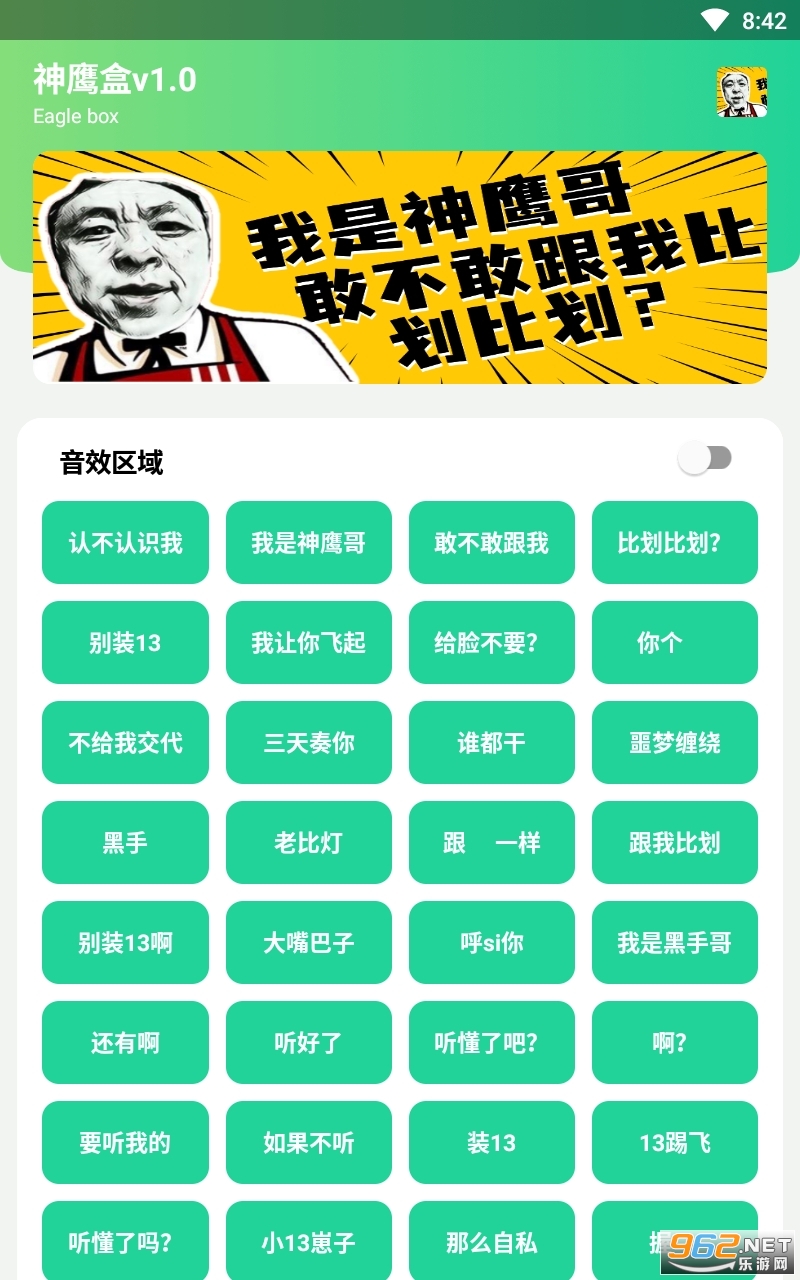Screen dimensions: 800x1280
Task: Tap the 我是神鹰哥 sound button
Action: [x=308, y=543]
